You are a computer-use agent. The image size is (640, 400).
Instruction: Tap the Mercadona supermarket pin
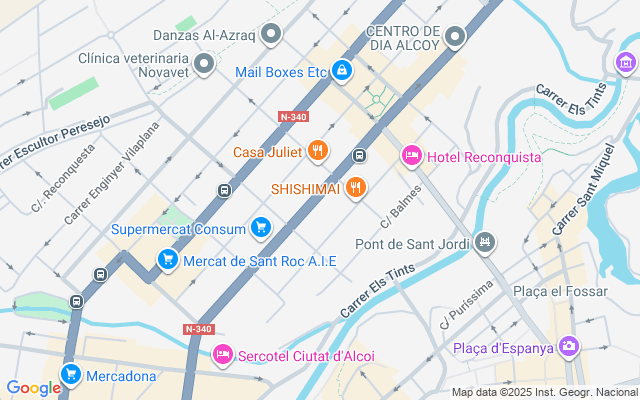tap(70, 375)
